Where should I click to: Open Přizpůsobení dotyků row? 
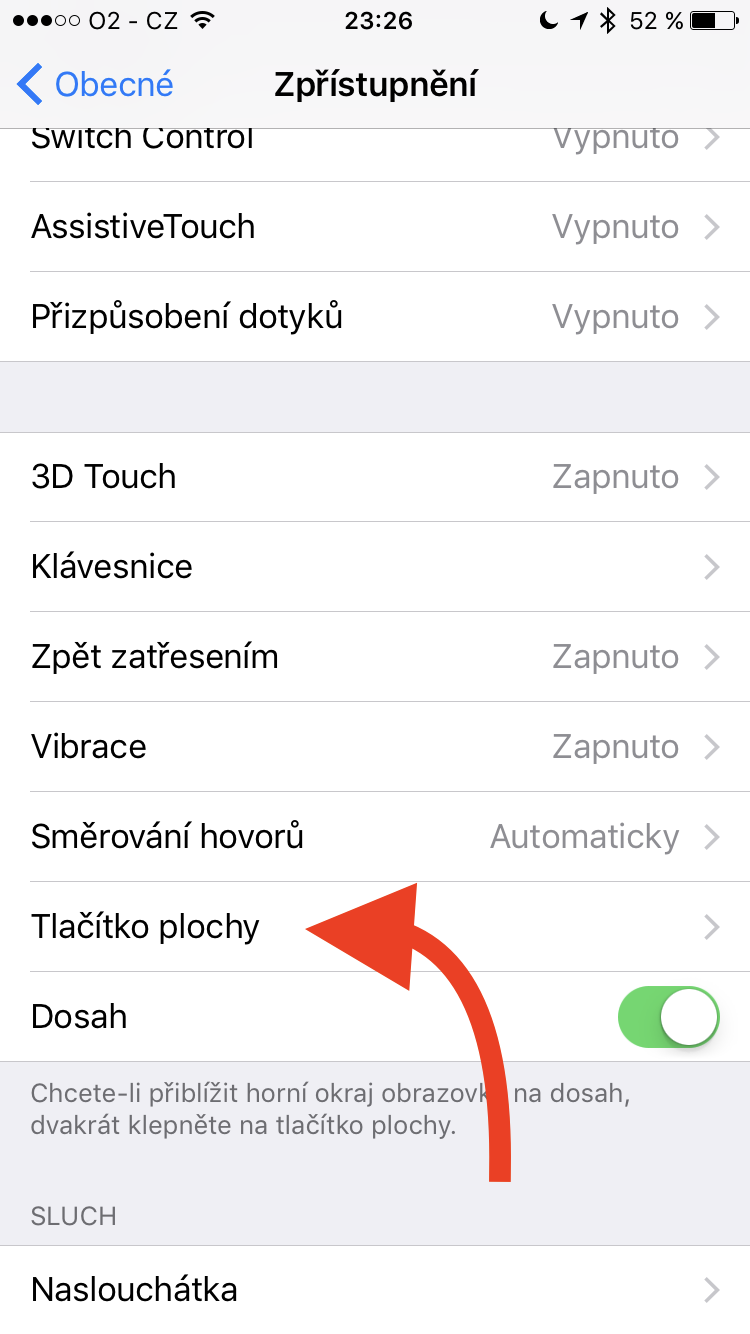[x=375, y=317]
